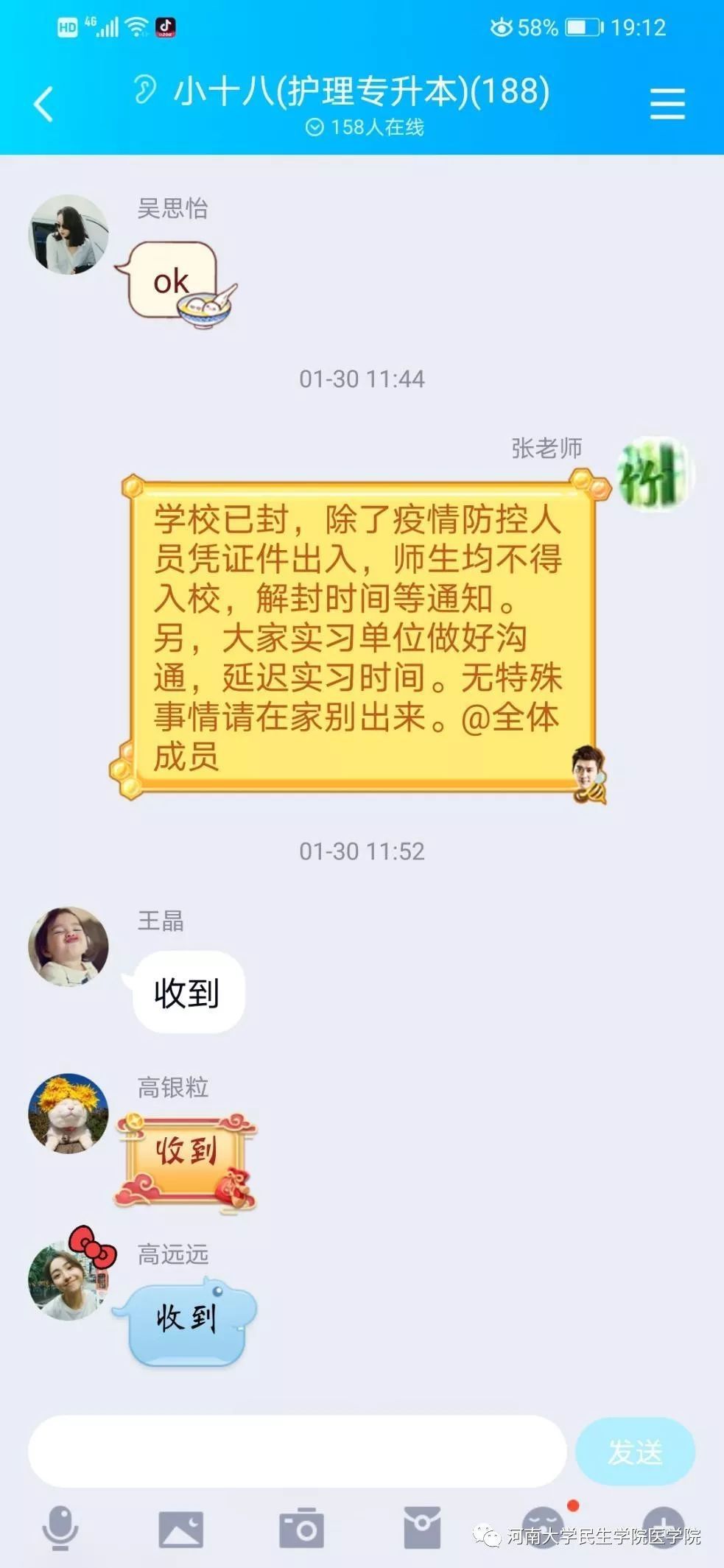Open 王晶's profile avatar
Viewport: 724px width, 1568px height.
[x=68, y=946]
